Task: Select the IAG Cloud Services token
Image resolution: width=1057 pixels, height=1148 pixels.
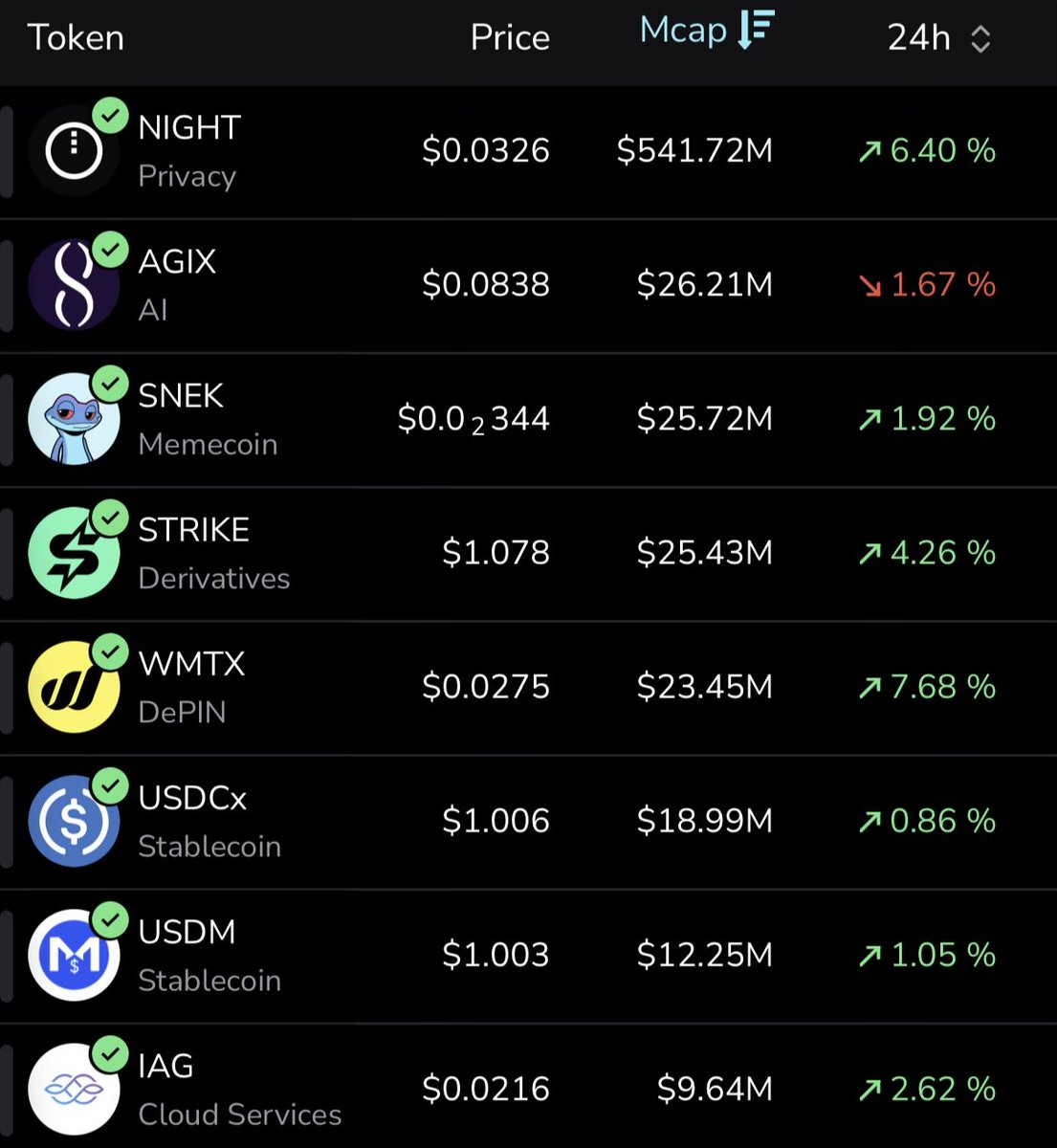Action: point(528,1087)
